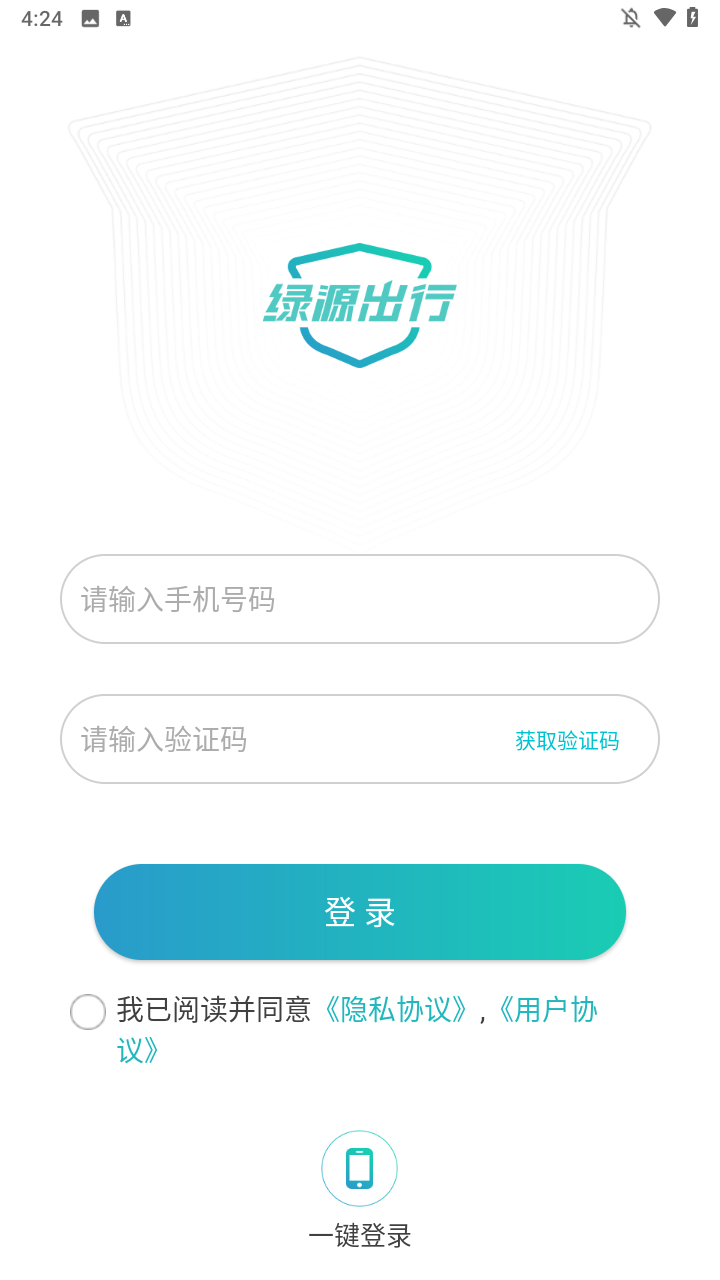Click 获取验证码 to request a code
This screenshot has width=720, height=1280.
click(566, 740)
